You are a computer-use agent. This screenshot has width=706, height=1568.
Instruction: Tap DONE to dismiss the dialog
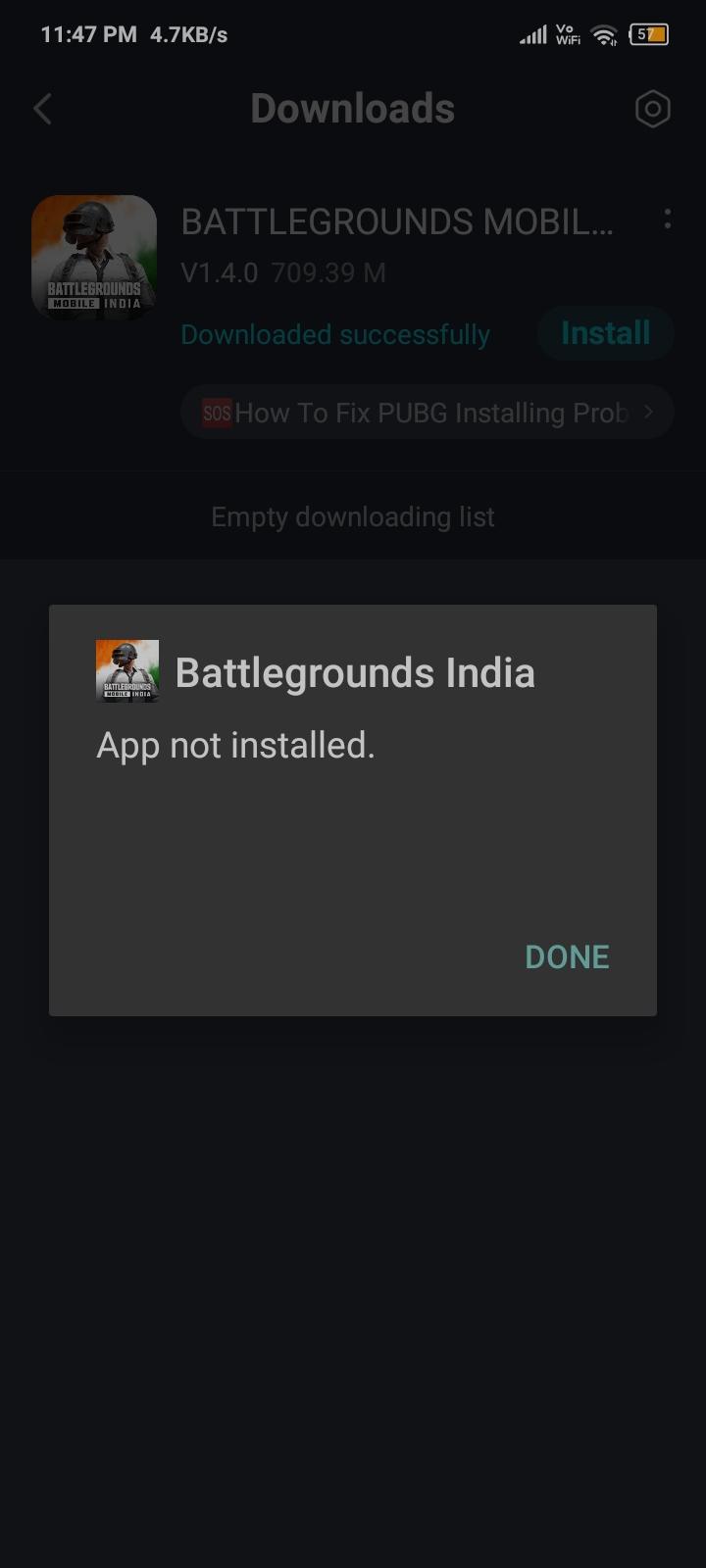pyautogui.click(x=567, y=956)
